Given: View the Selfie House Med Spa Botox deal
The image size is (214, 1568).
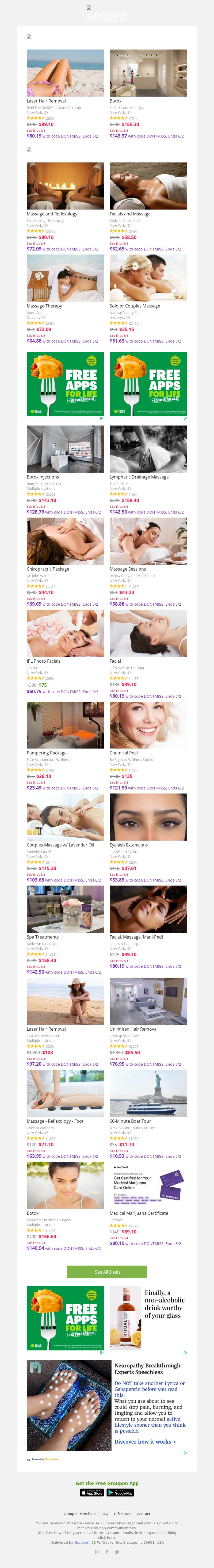Looking at the screenshot, I should click(x=148, y=73).
